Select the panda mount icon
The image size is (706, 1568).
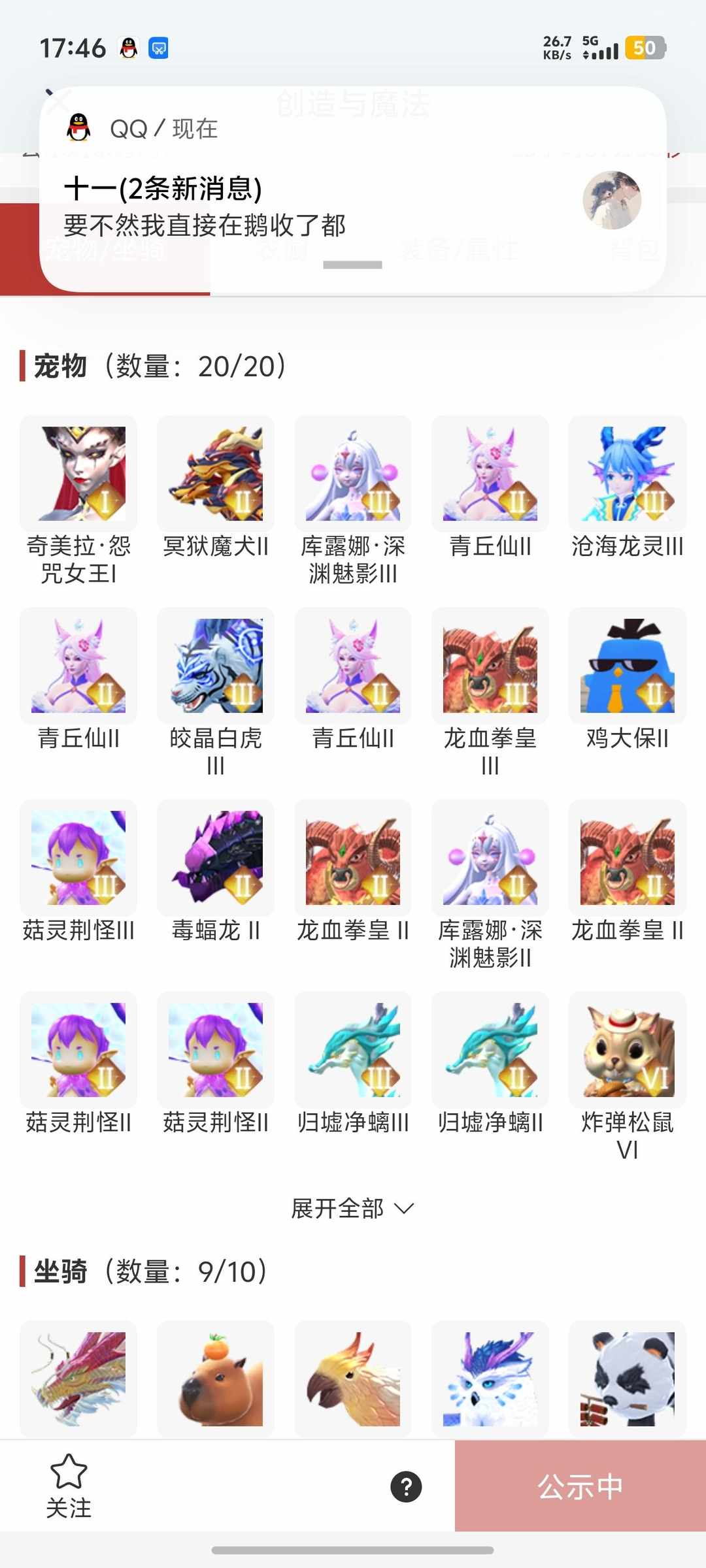click(x=627, y=1377)
